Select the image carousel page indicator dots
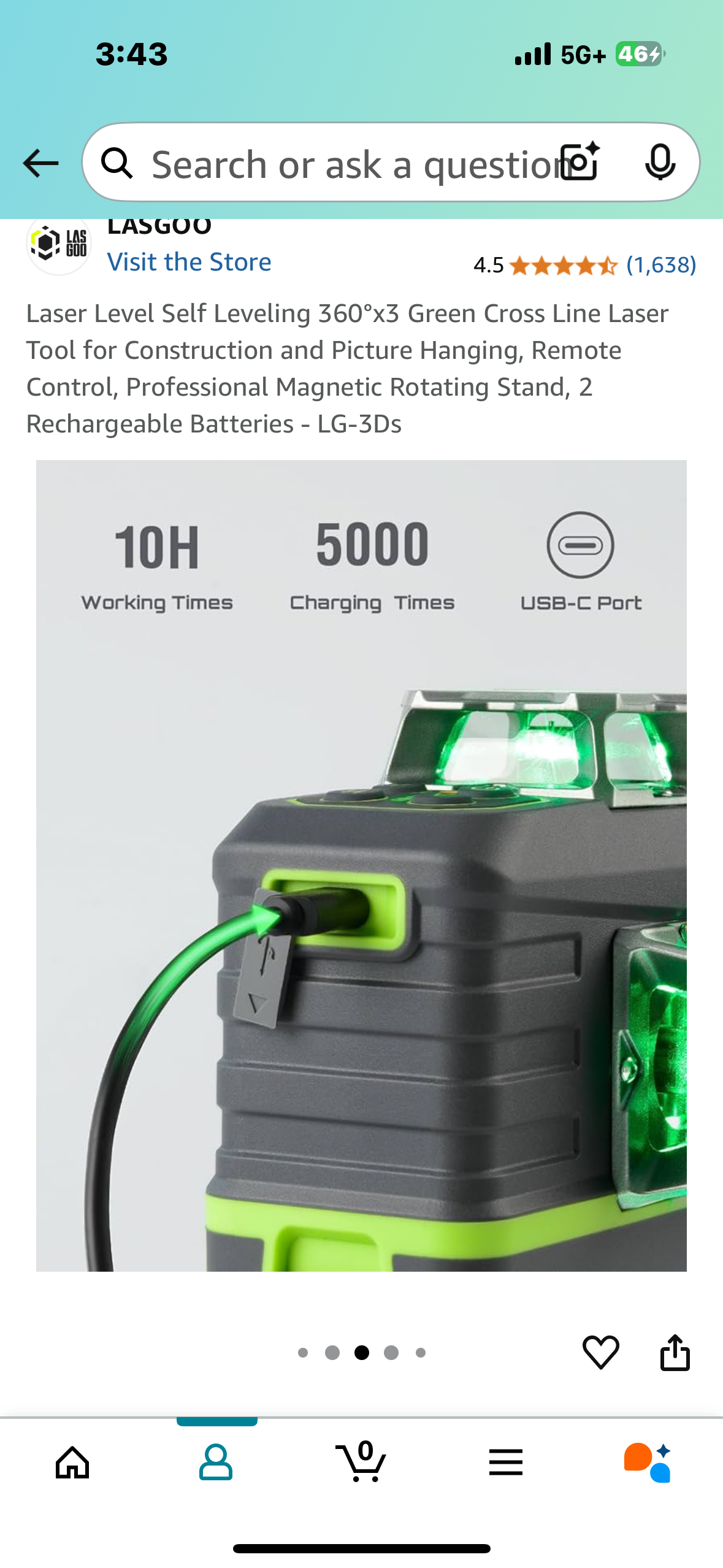 click(x=361, y=1353)
